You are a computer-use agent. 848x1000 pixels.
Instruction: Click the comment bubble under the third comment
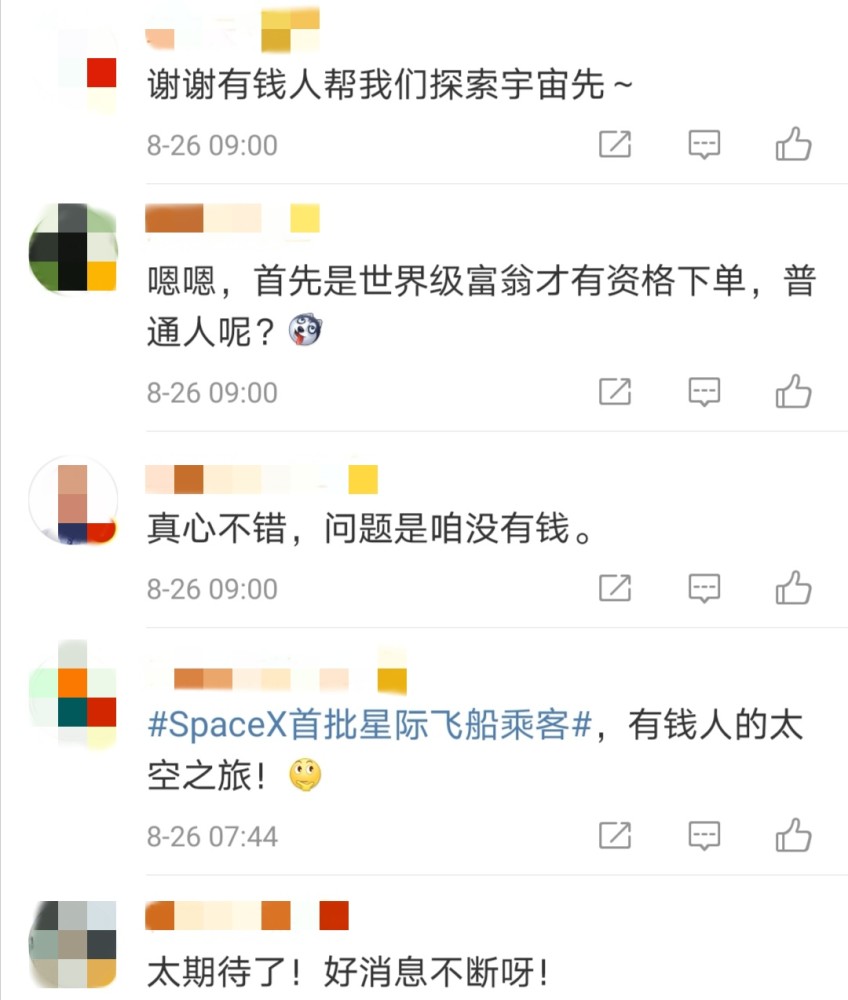[704, 588]
